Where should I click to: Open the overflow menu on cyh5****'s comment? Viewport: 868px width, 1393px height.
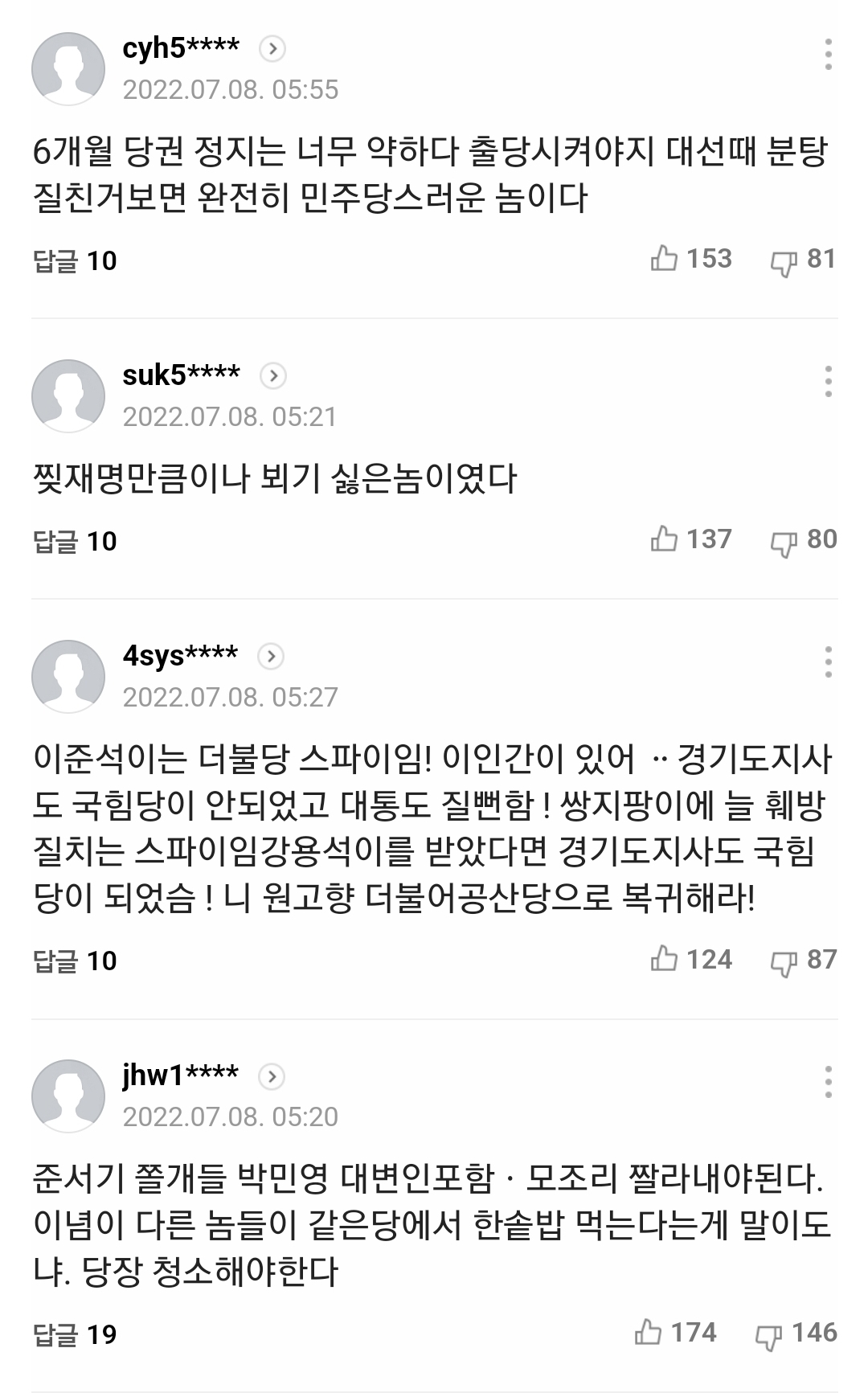pos(828,55)
